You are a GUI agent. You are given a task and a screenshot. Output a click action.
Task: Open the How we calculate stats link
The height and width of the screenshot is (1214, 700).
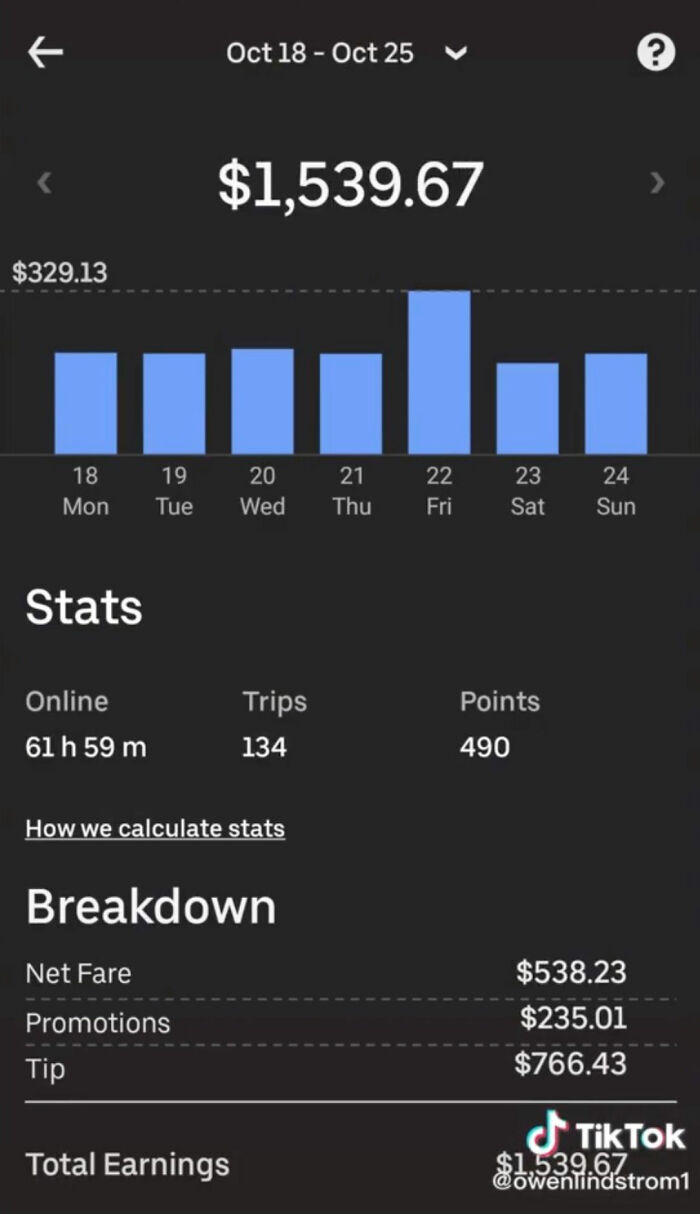point(155,828)
